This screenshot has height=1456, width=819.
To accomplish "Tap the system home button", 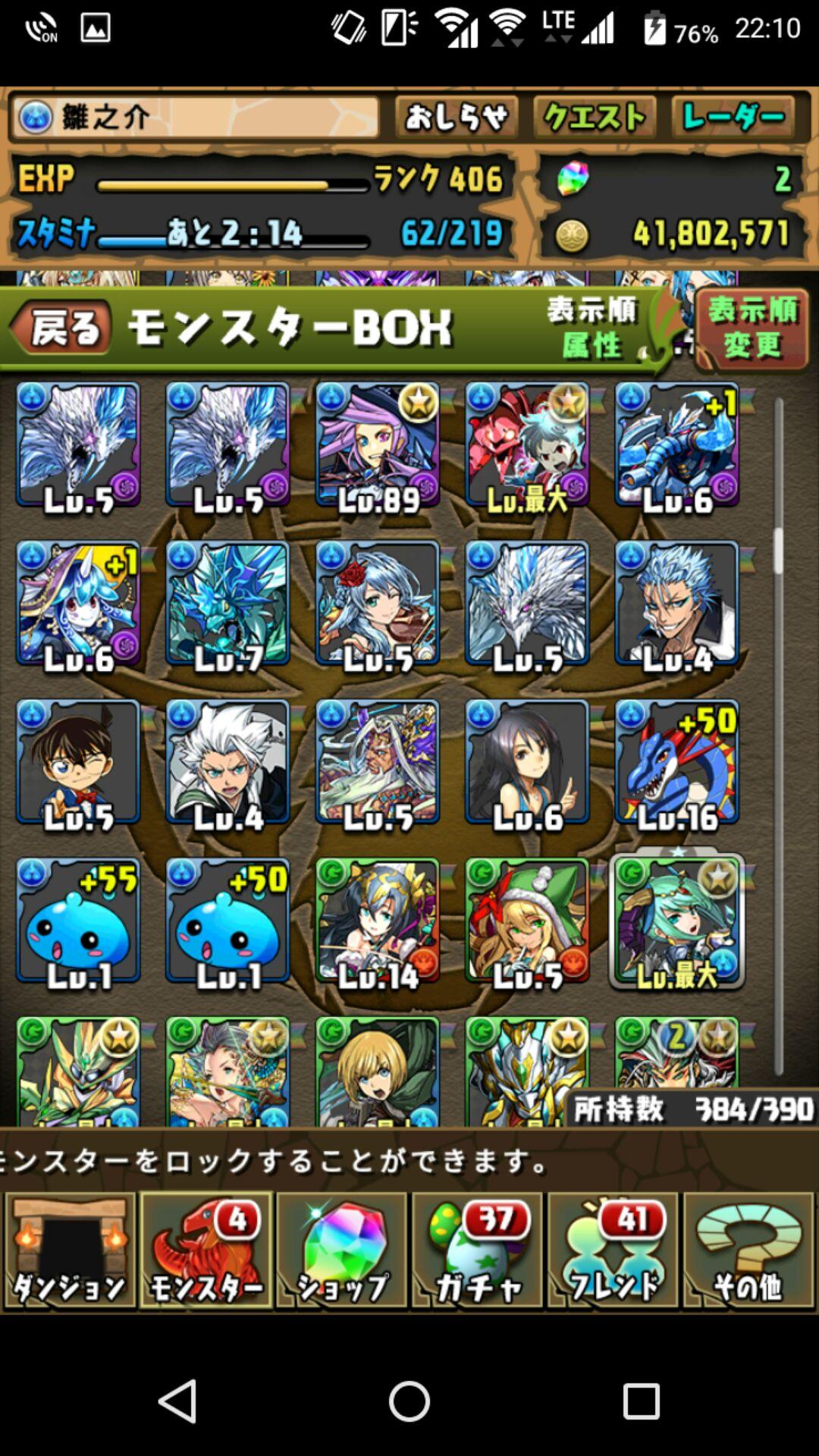I will point(409,1401).
